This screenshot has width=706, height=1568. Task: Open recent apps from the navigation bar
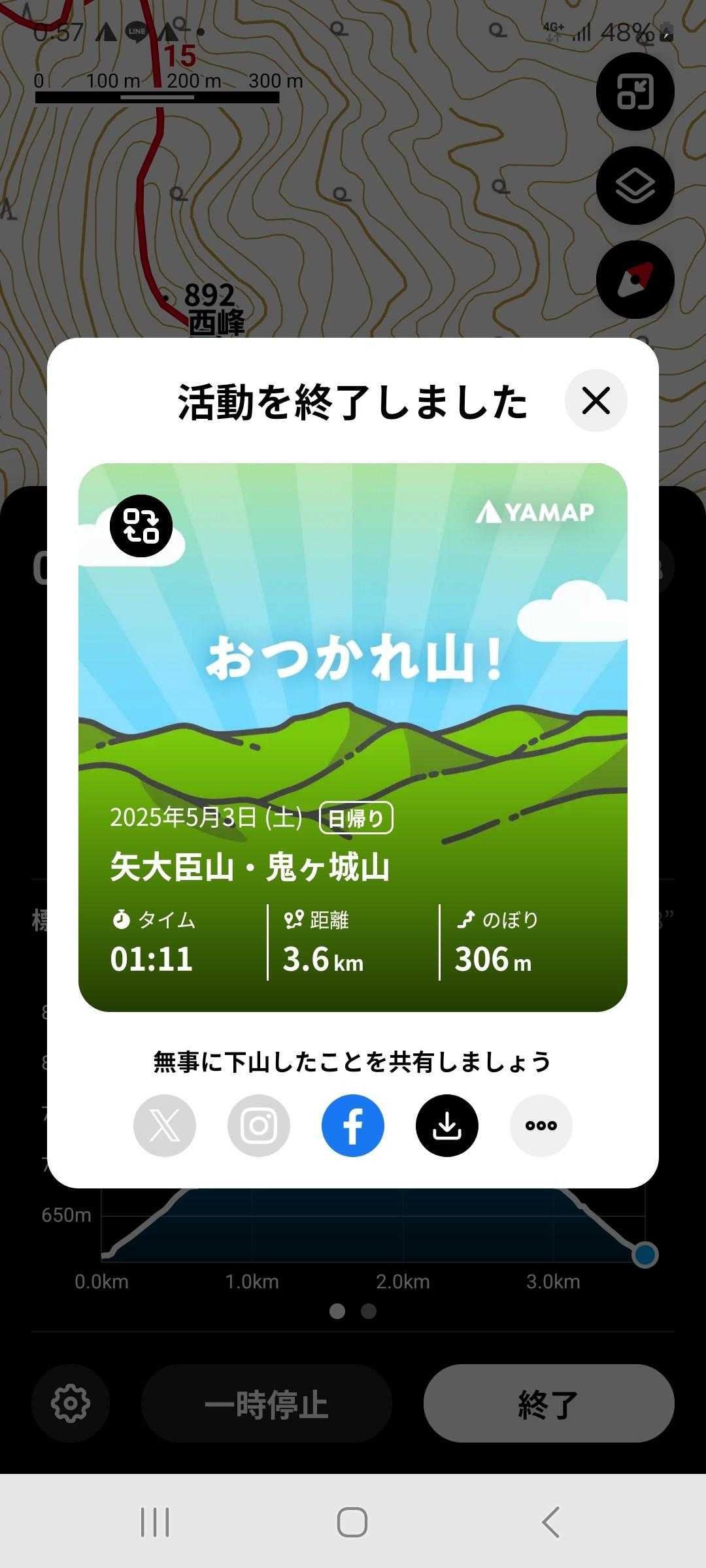click(x=156, y=1522)
